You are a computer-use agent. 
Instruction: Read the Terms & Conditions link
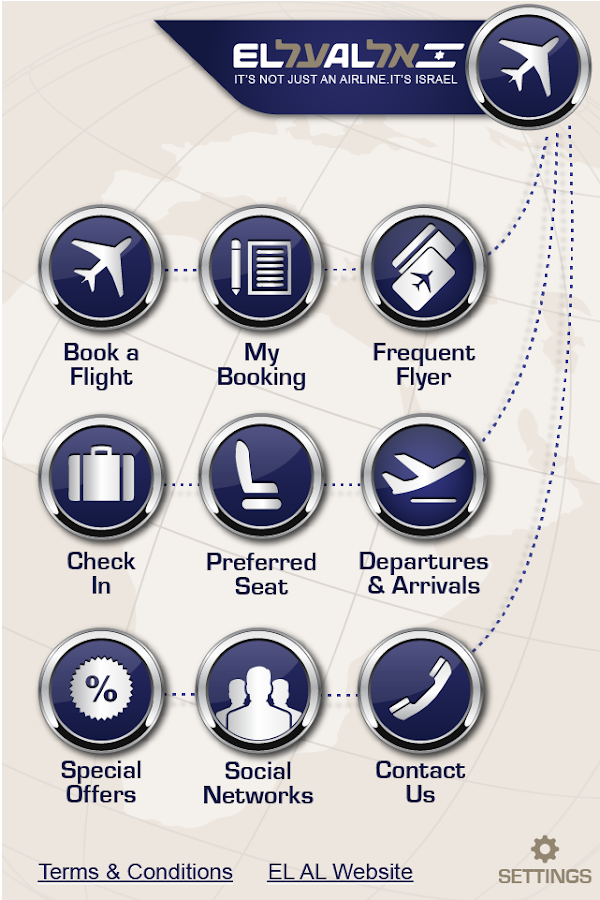click(135, 872)
